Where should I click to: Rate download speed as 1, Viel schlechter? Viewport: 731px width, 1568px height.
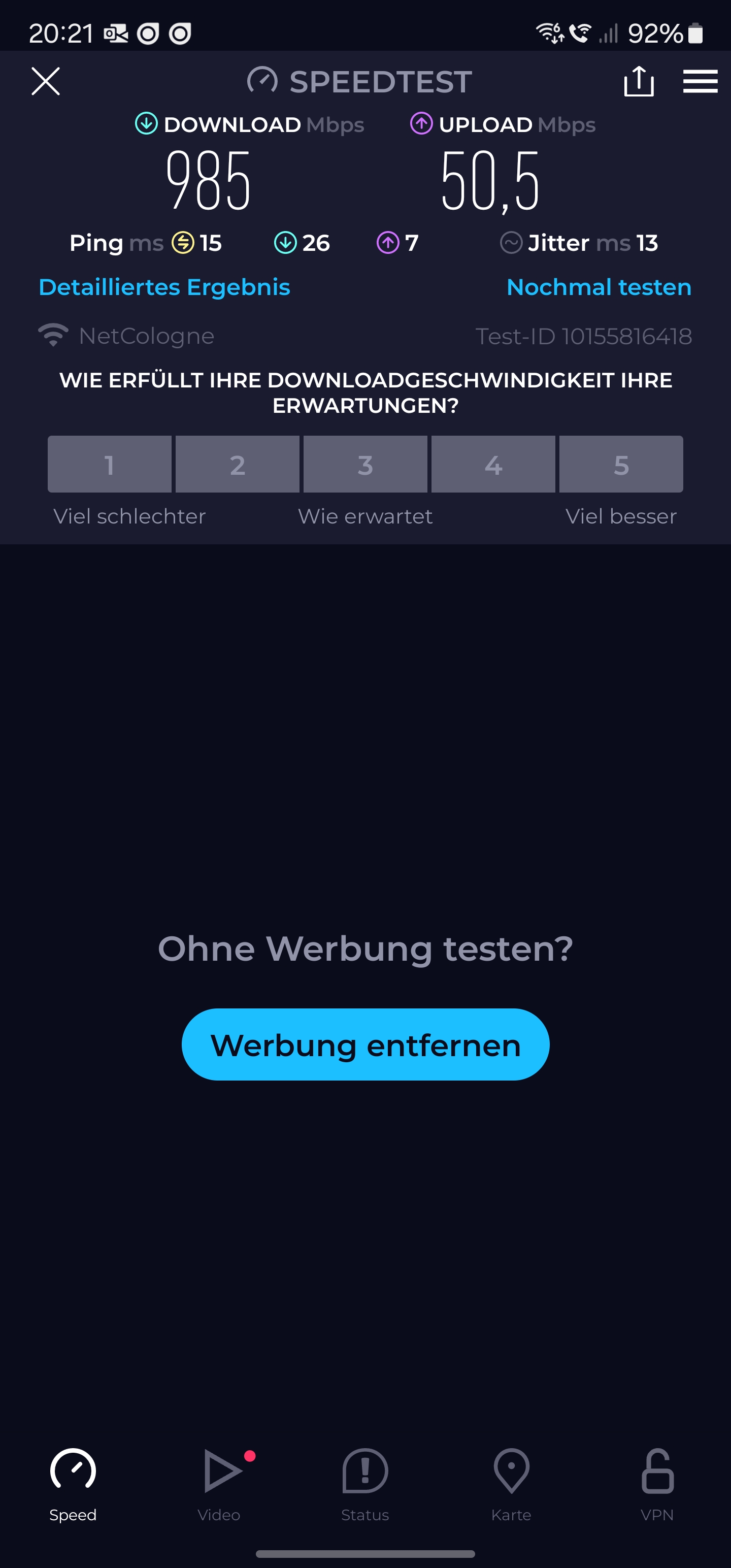pos(109,465)
